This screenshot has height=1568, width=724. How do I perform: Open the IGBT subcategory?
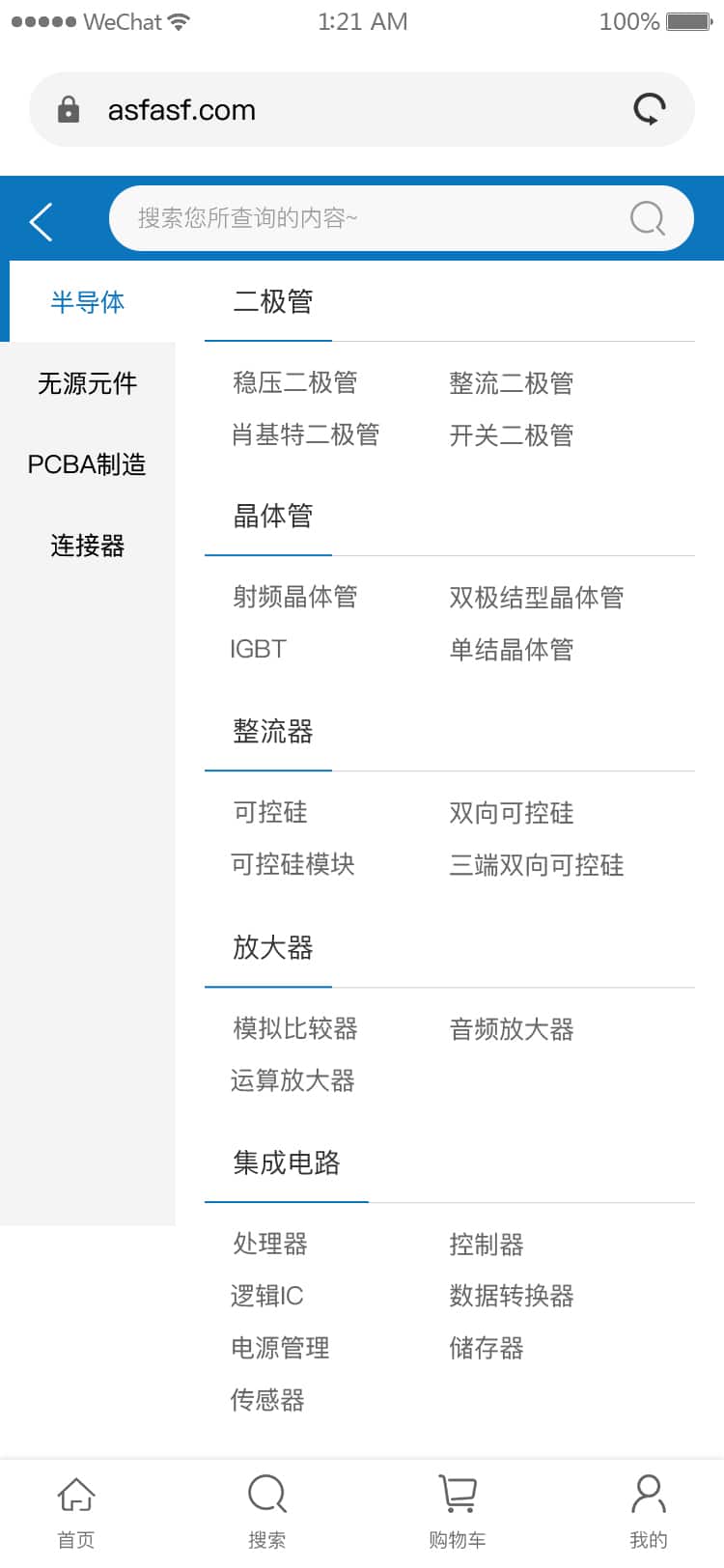click(258, 650)
